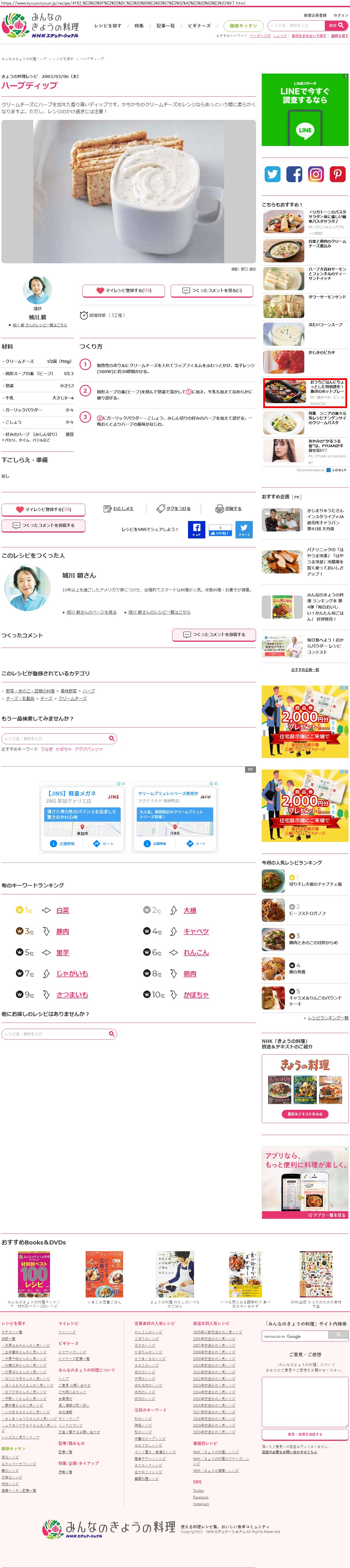The image size is (350, 1568).
Task: Open the 健康キッチン button in header
Action: (243, 25)
